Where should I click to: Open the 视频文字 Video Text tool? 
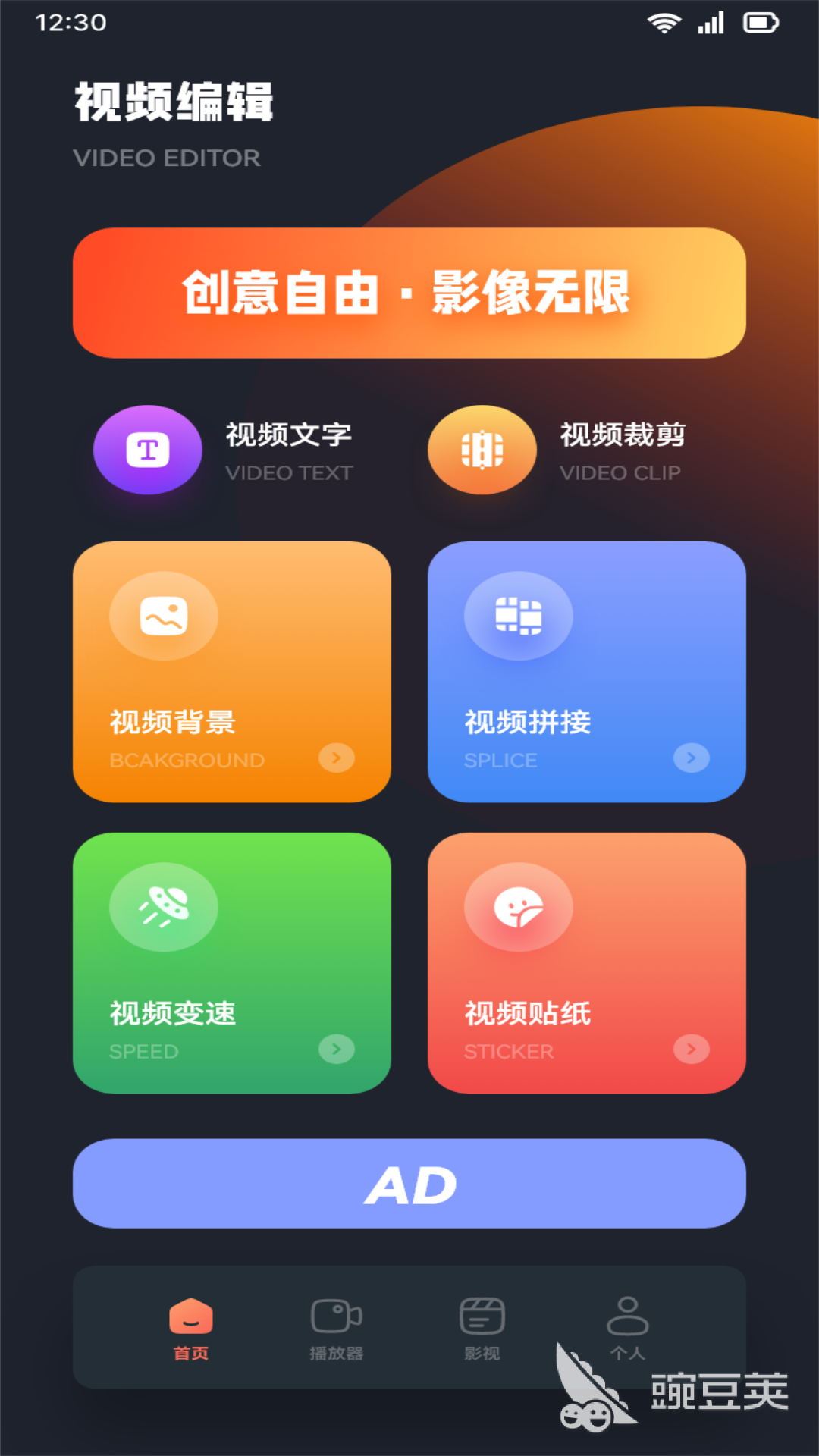148,450
